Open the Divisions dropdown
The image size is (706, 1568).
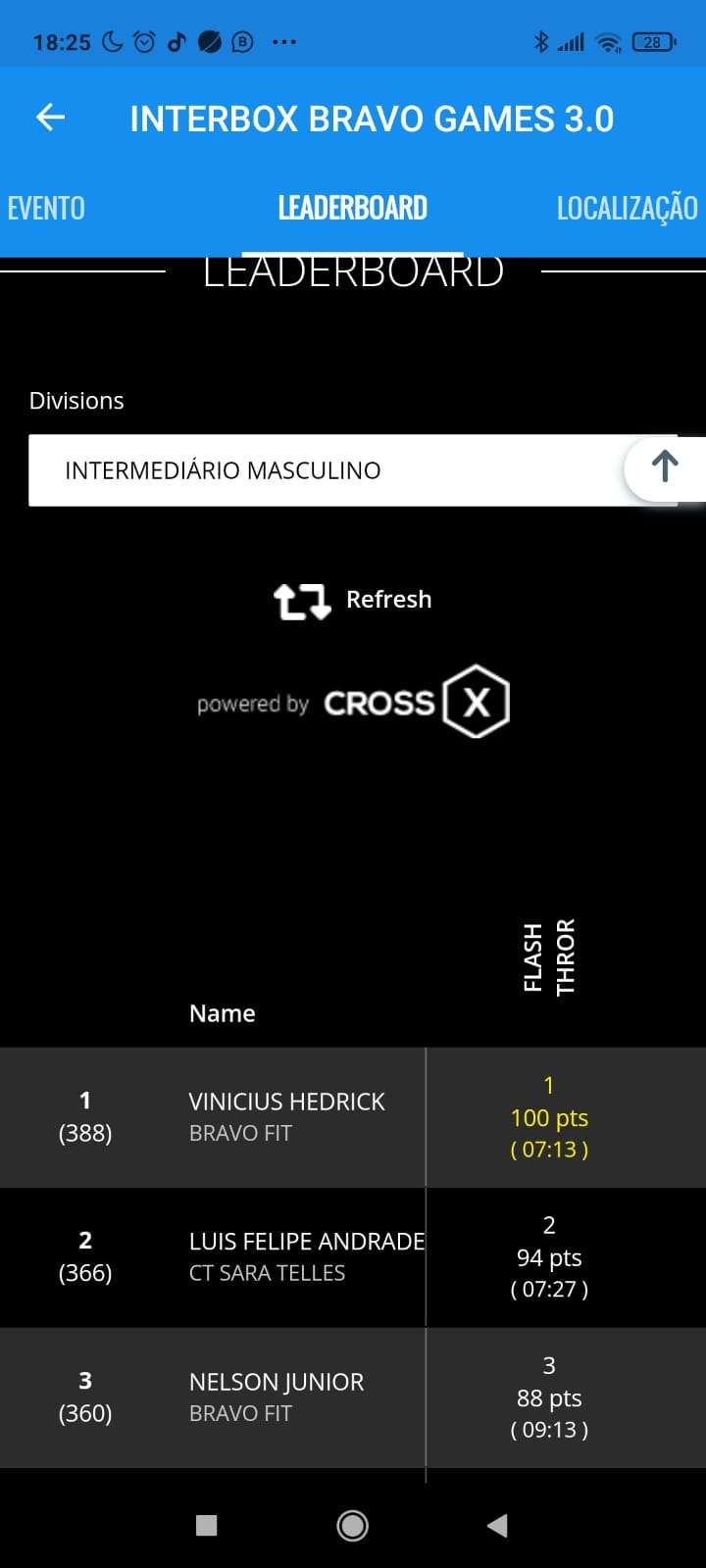point(324,470)
